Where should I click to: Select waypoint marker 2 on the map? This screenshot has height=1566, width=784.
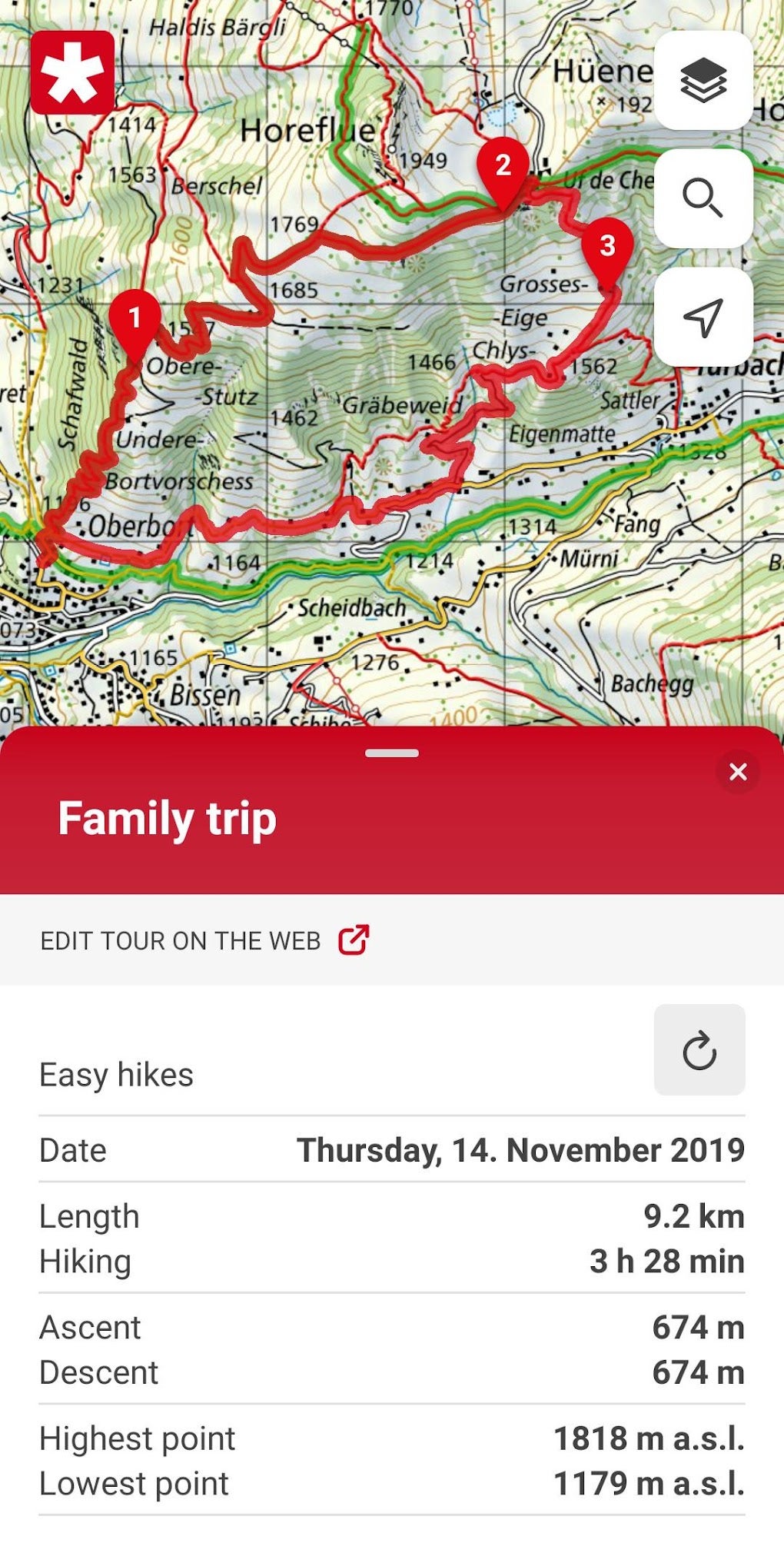(504, 165)
